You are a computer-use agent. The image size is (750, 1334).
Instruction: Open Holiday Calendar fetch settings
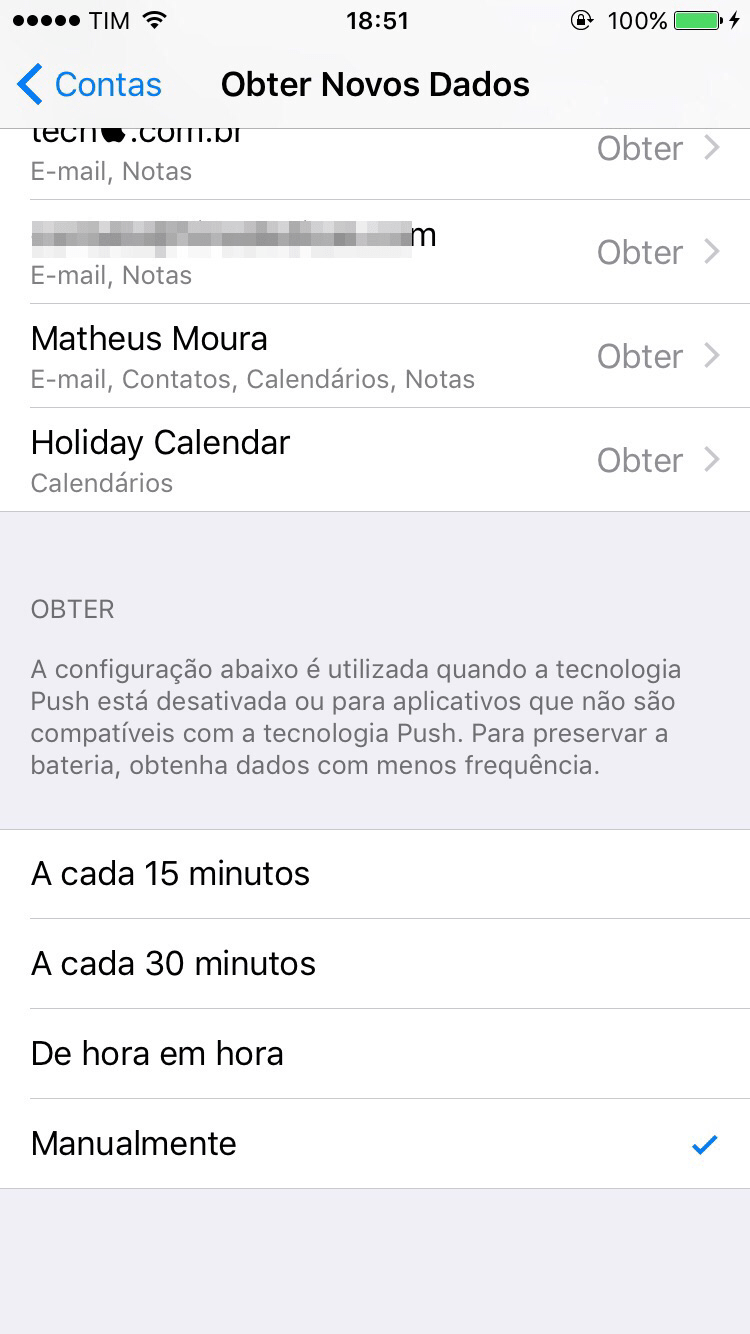click(375, 460)
